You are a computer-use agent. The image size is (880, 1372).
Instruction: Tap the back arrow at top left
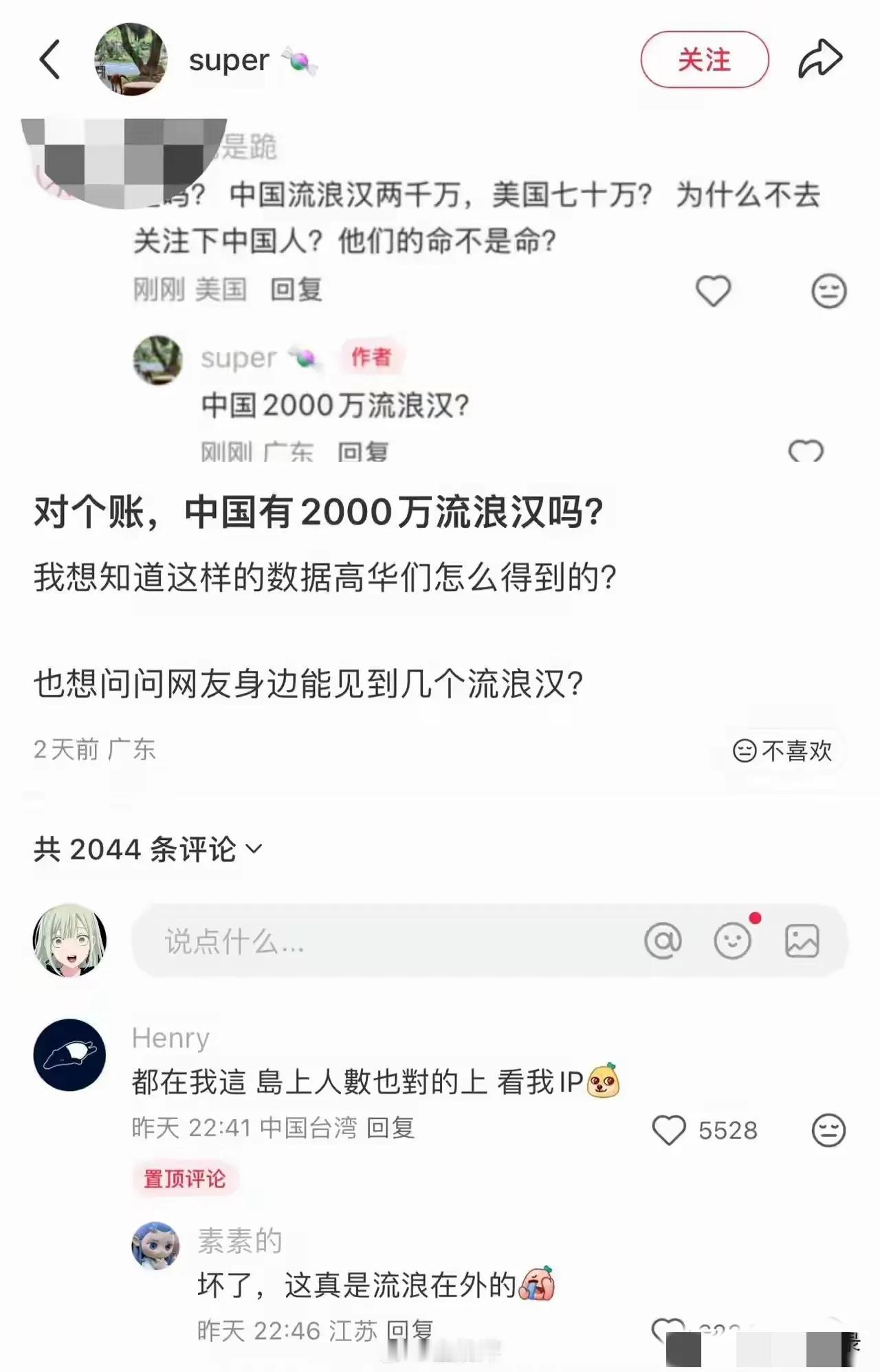tap(48, 60)
